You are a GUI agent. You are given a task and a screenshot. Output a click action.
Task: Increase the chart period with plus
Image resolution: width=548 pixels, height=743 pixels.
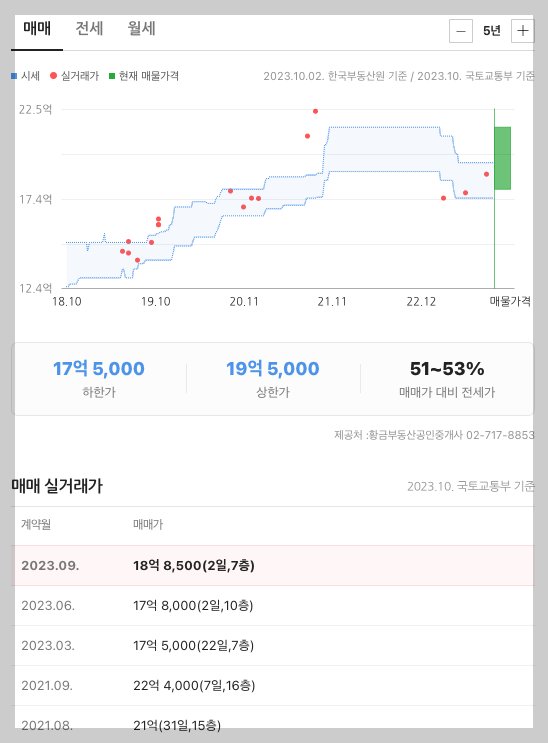click(x=522, y=31)
